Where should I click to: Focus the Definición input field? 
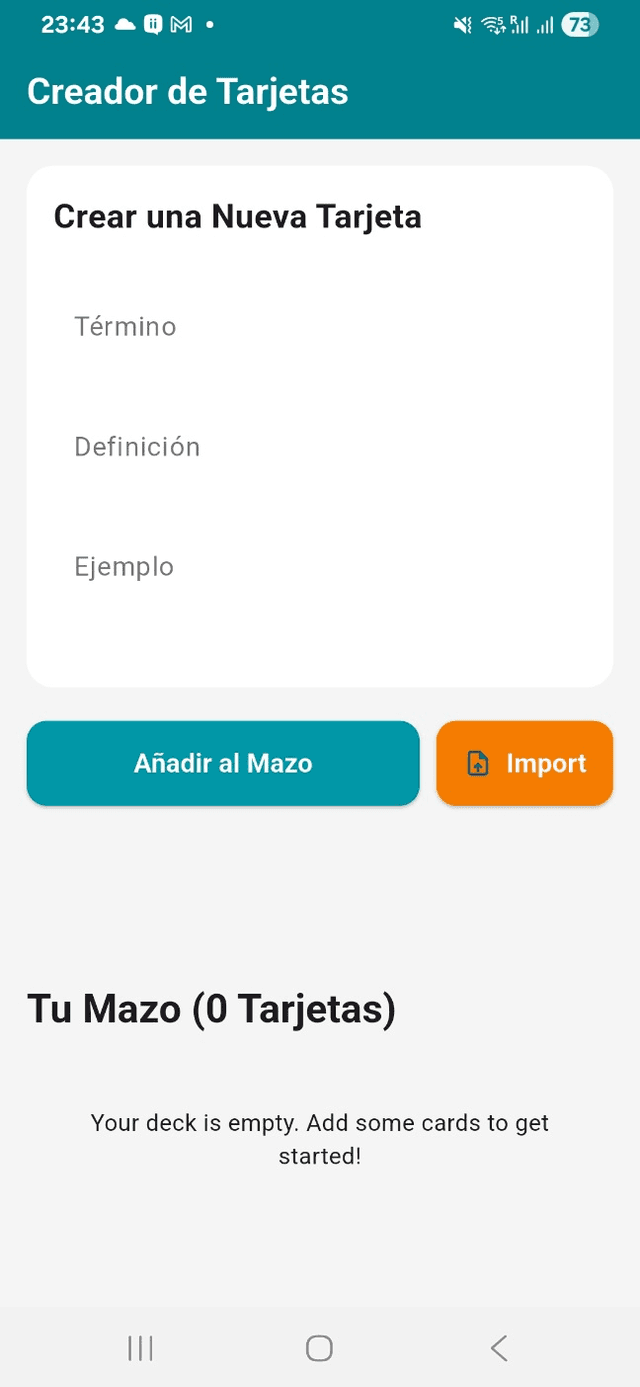[319, 447]
